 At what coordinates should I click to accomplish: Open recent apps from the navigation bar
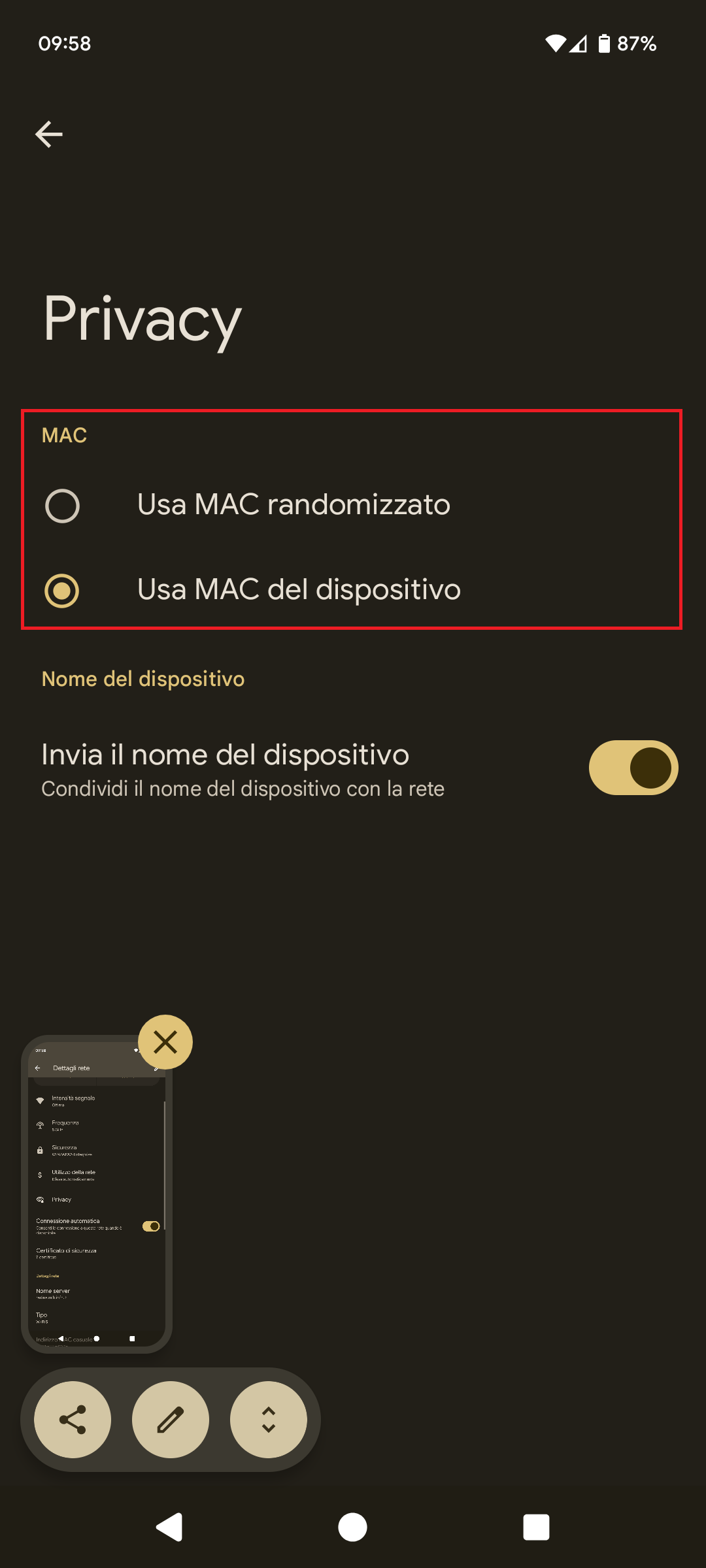pyautogui.click(x=536, y=1527)
